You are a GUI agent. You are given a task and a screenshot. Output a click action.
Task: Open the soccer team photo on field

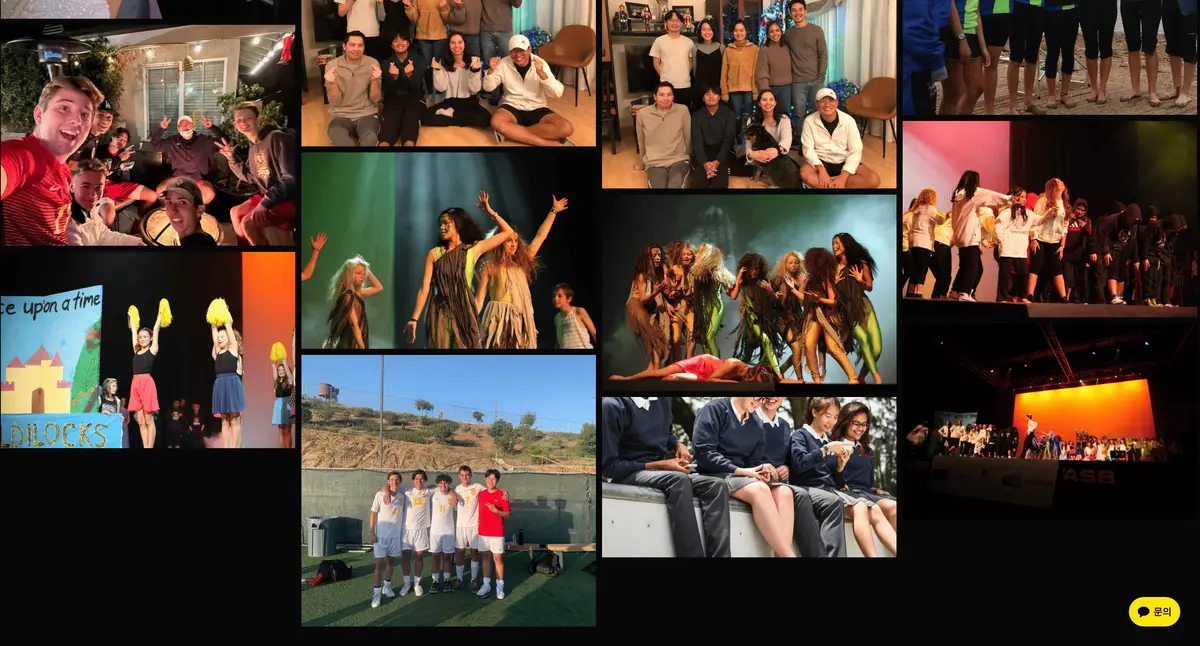pyautogui.click(x=448, y=490)
